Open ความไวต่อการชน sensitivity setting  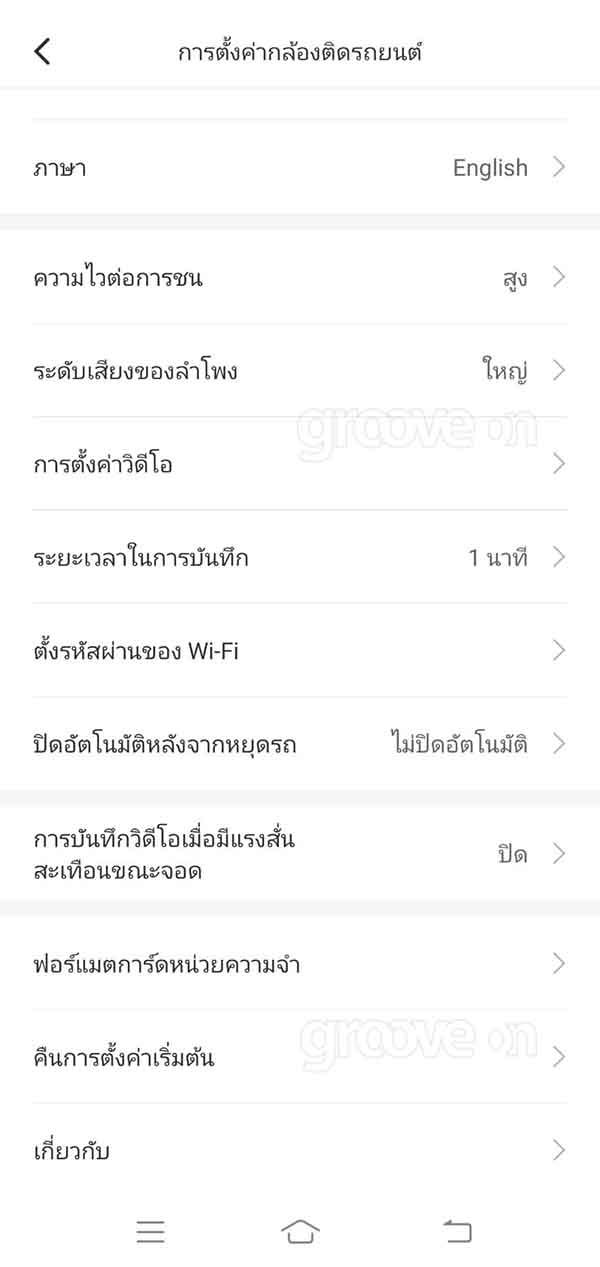[300, 277]
